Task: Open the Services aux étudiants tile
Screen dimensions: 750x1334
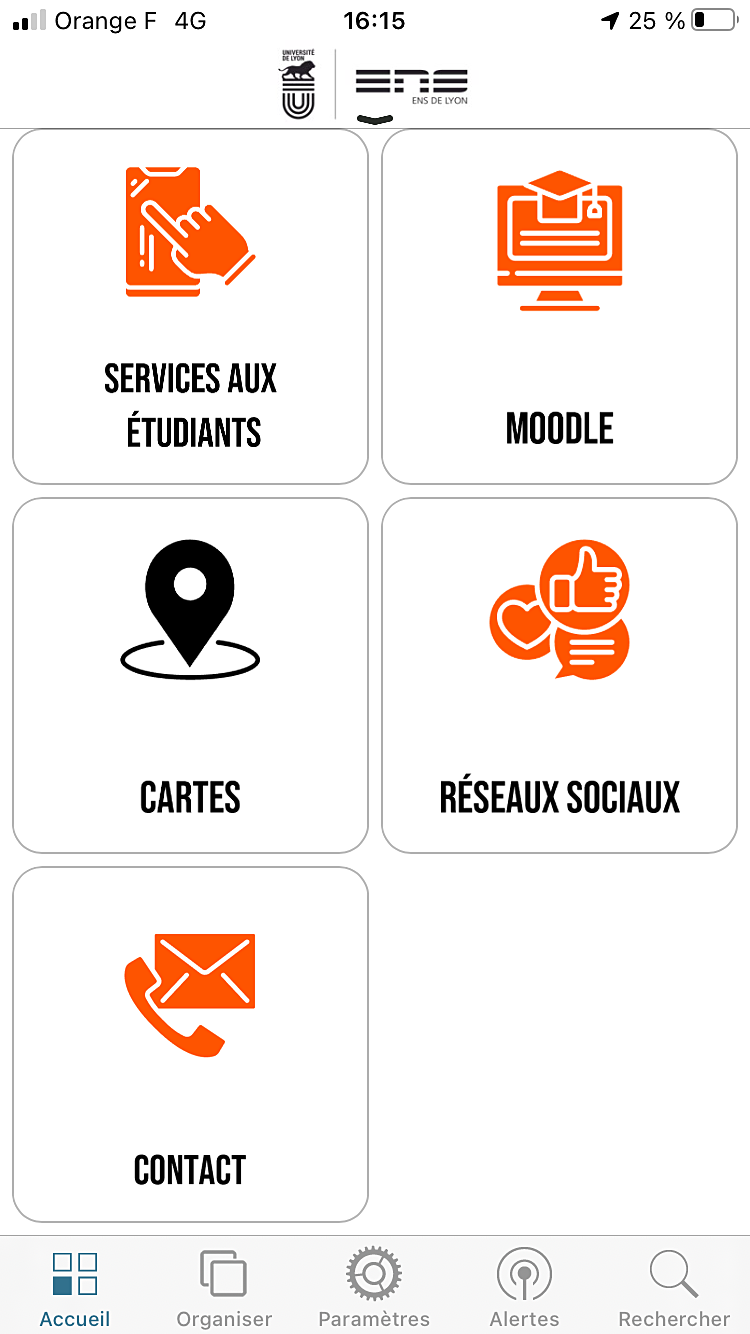Action: (190, 307)
